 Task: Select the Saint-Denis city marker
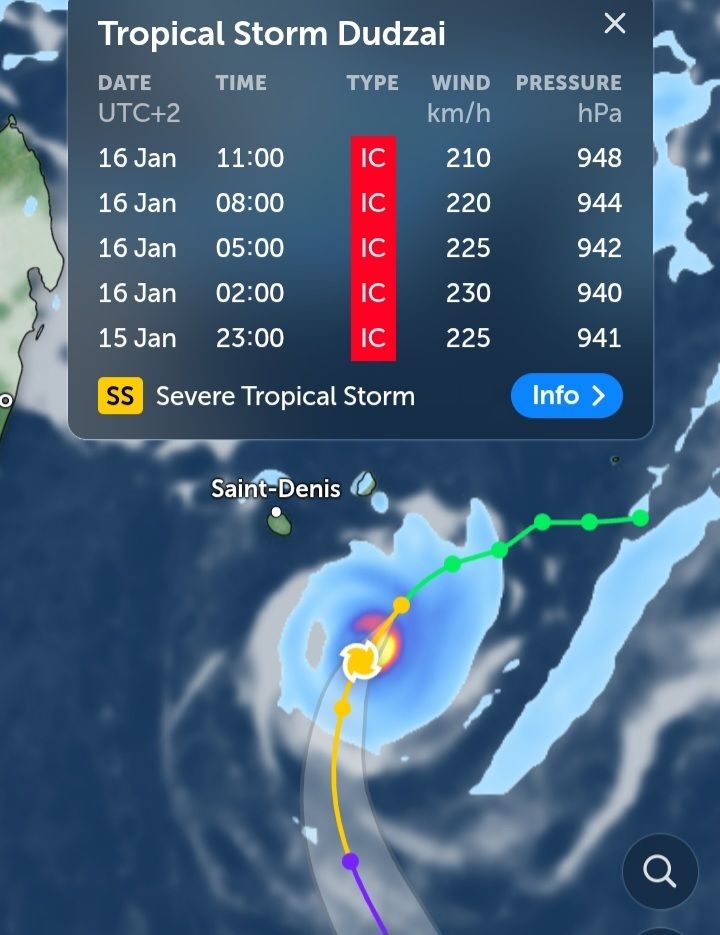pos(276,512)
